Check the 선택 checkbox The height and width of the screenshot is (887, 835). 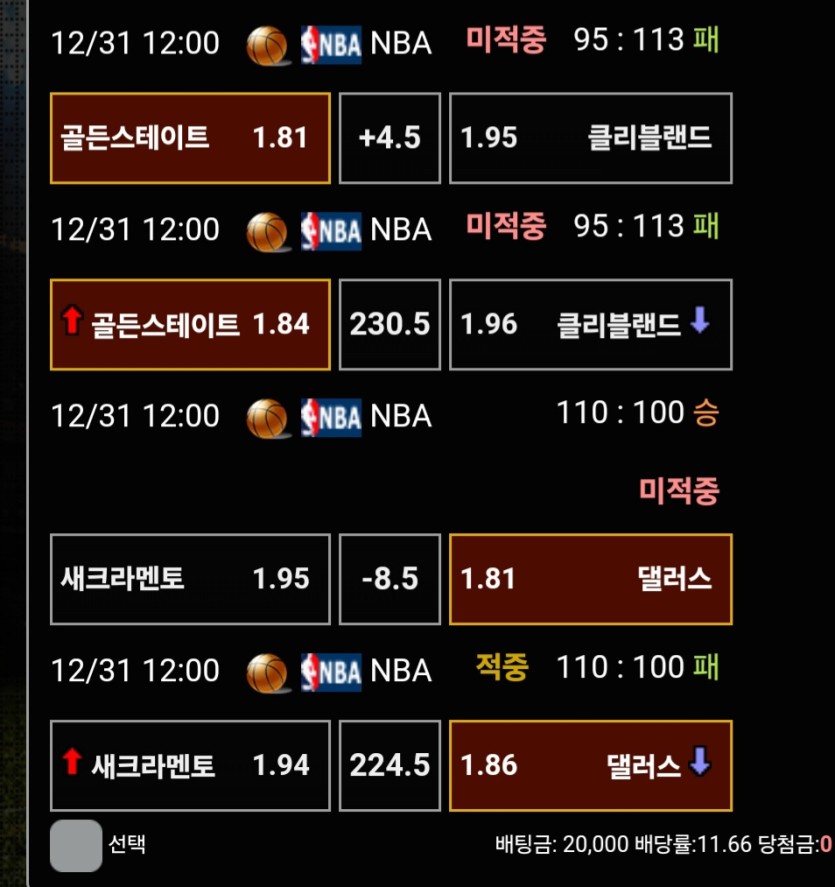coord(76,845)
